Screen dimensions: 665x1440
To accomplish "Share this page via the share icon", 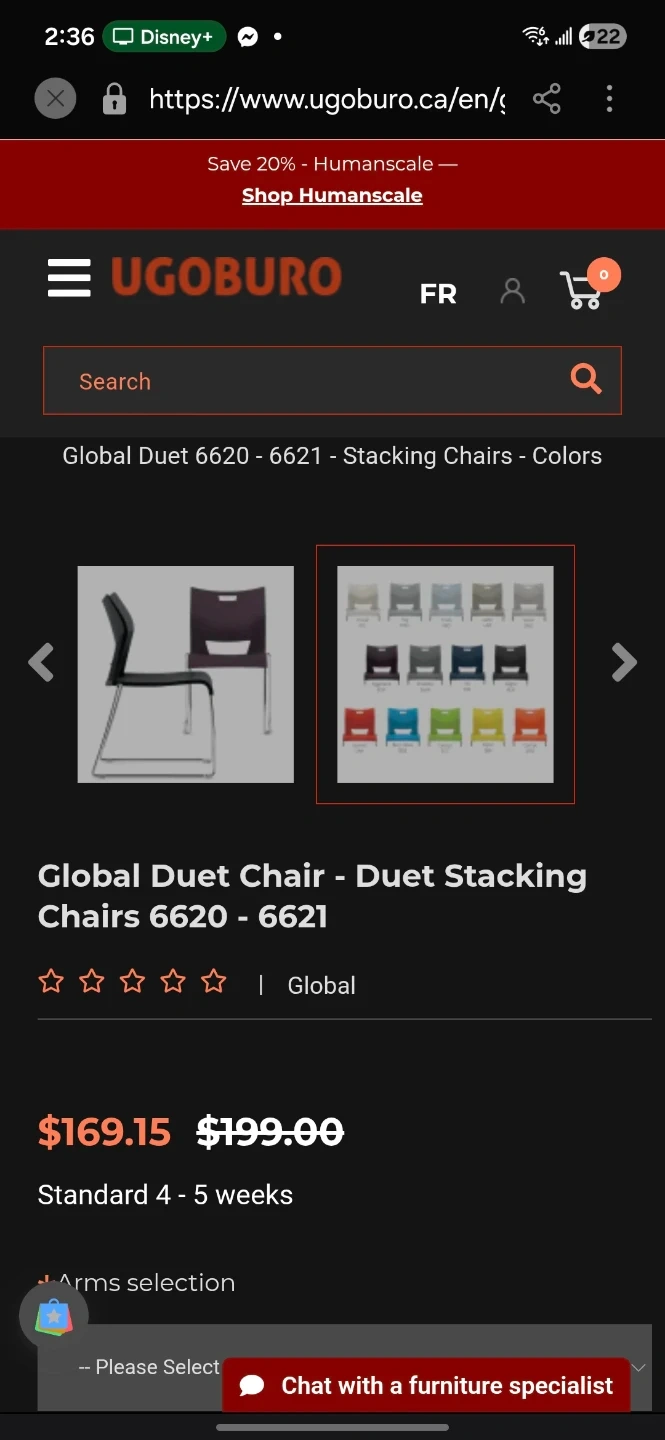I will coord(546,99).
